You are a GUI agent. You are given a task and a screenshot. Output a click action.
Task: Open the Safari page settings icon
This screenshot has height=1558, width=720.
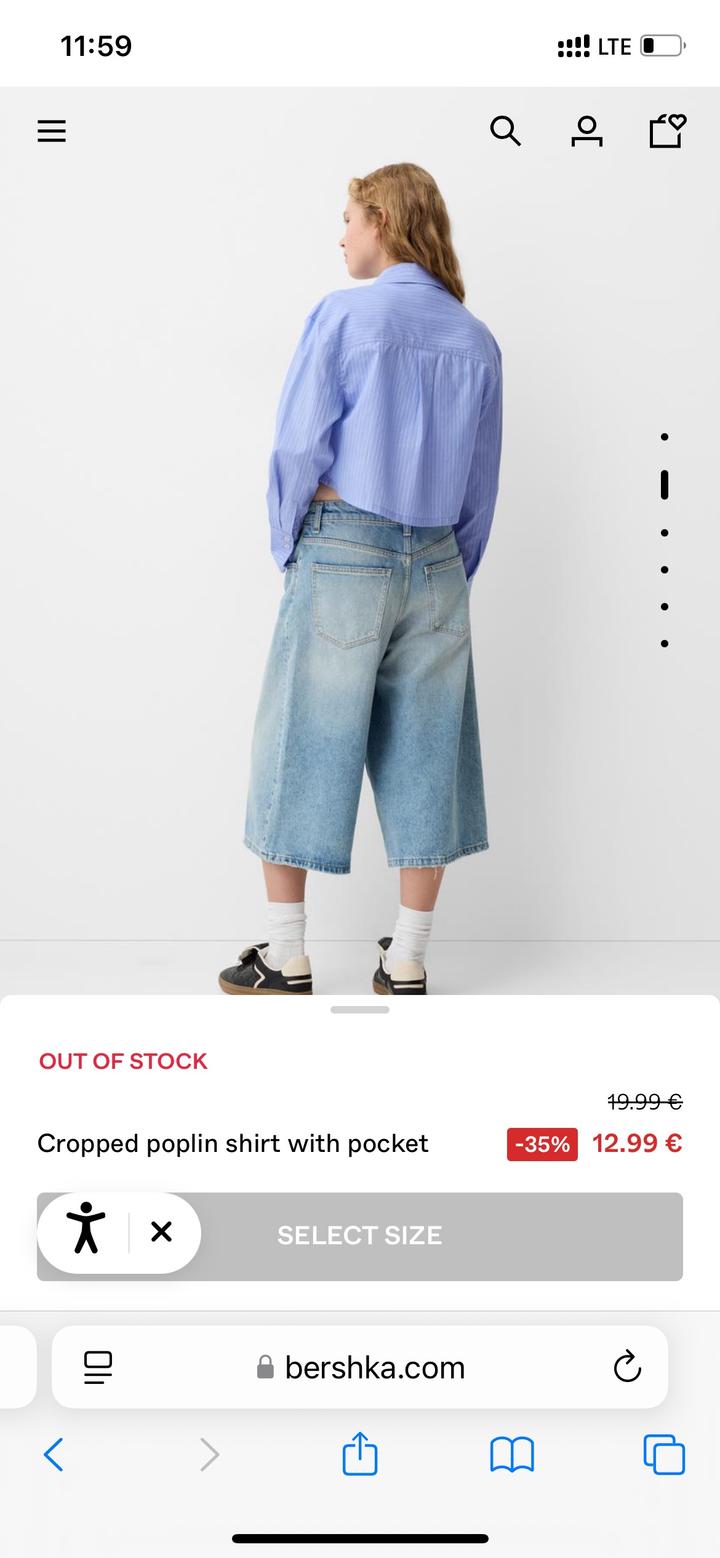coord(98,1367)
